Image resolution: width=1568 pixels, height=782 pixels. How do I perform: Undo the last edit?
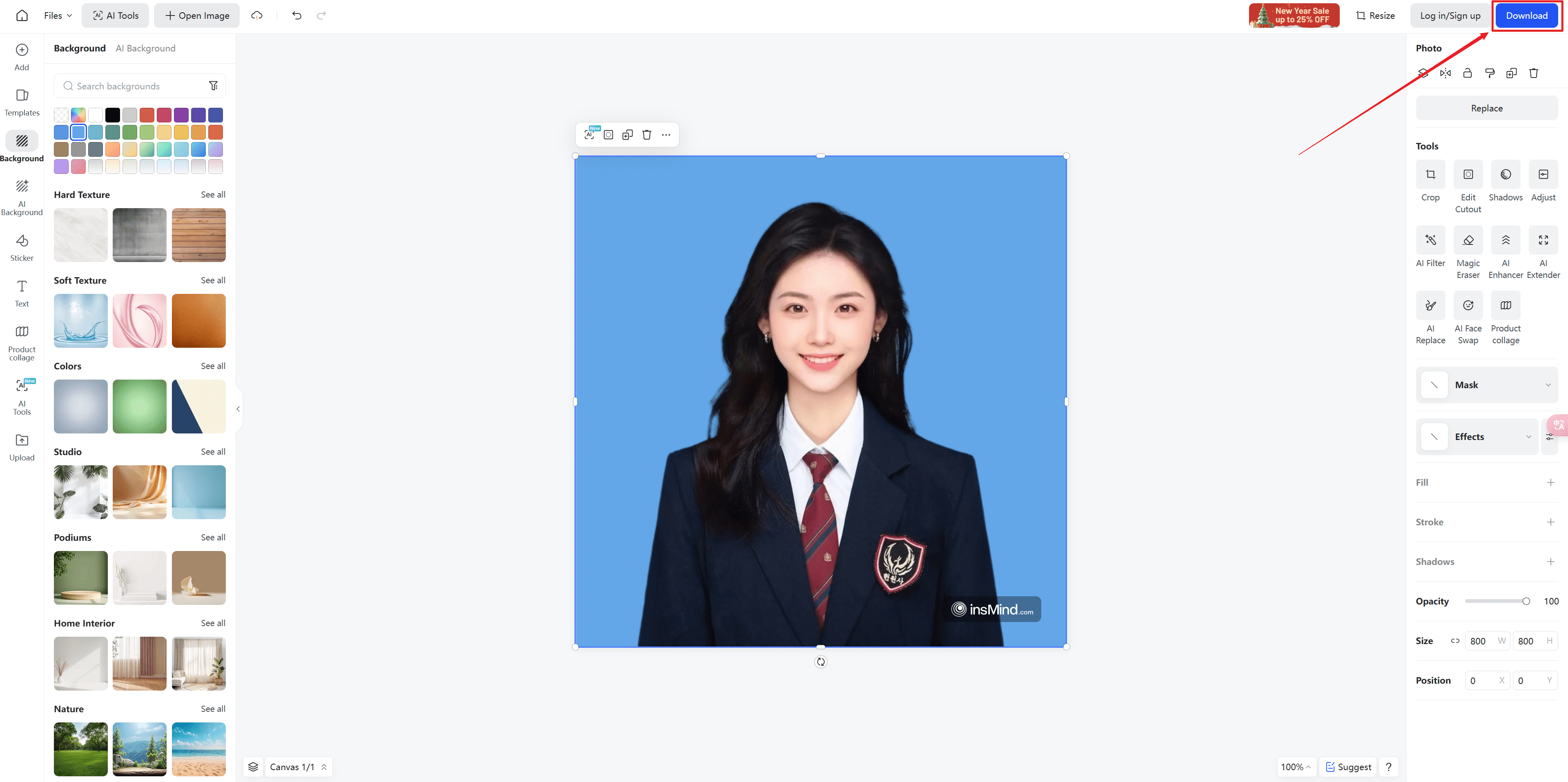[296, 16]
